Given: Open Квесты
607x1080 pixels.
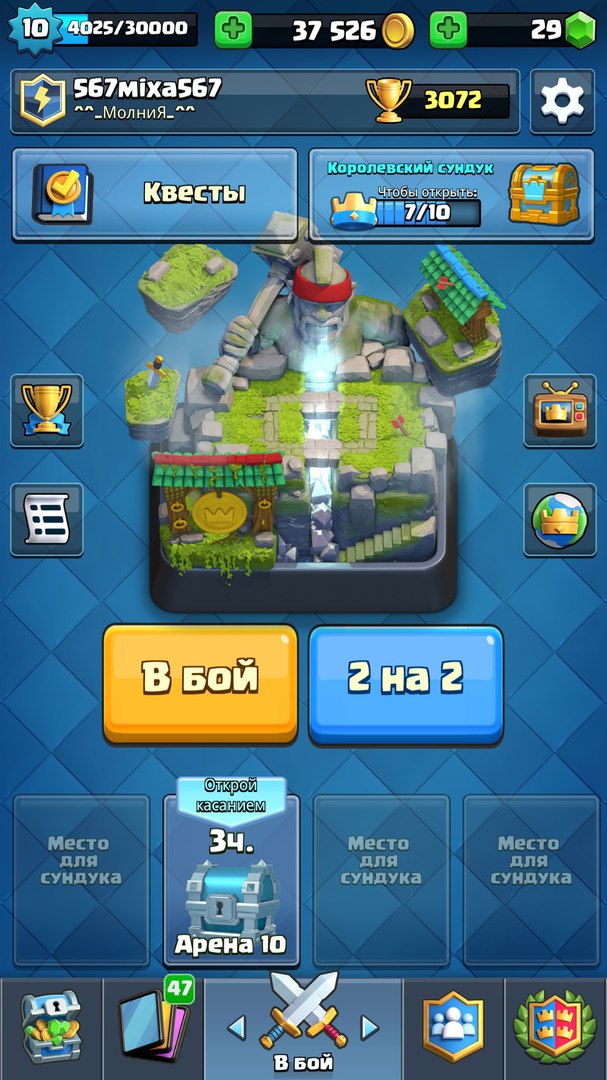Looking at the screenshot, I should [x=155, y=194].
